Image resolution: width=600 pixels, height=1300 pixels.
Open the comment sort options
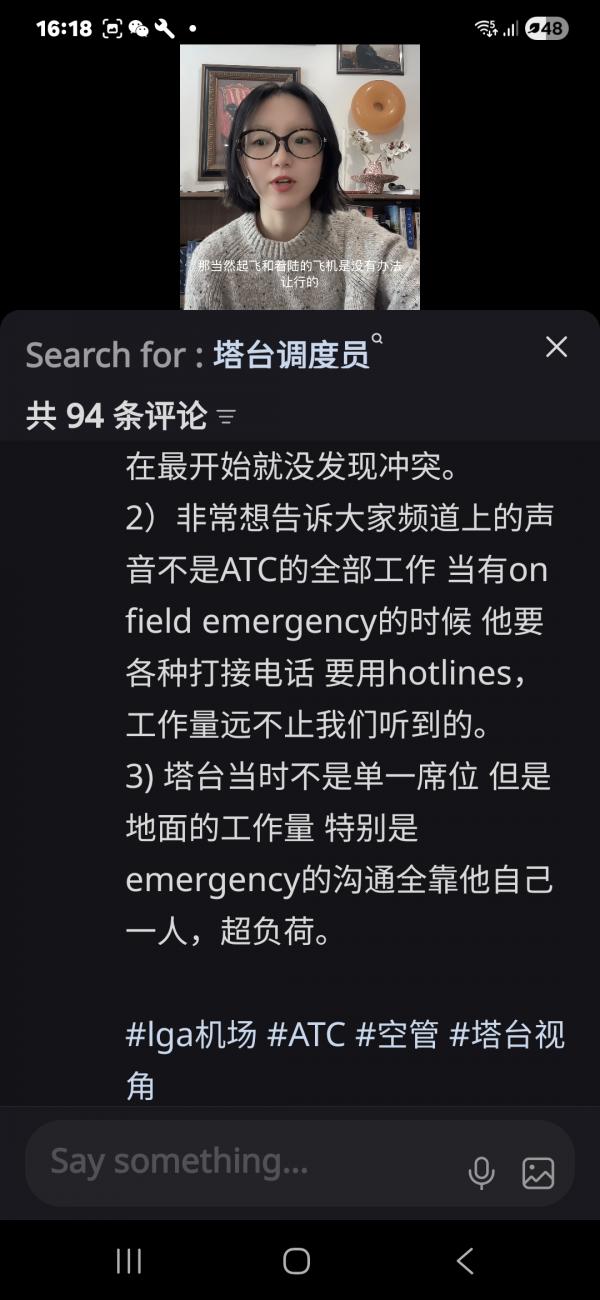coord(227,416)
